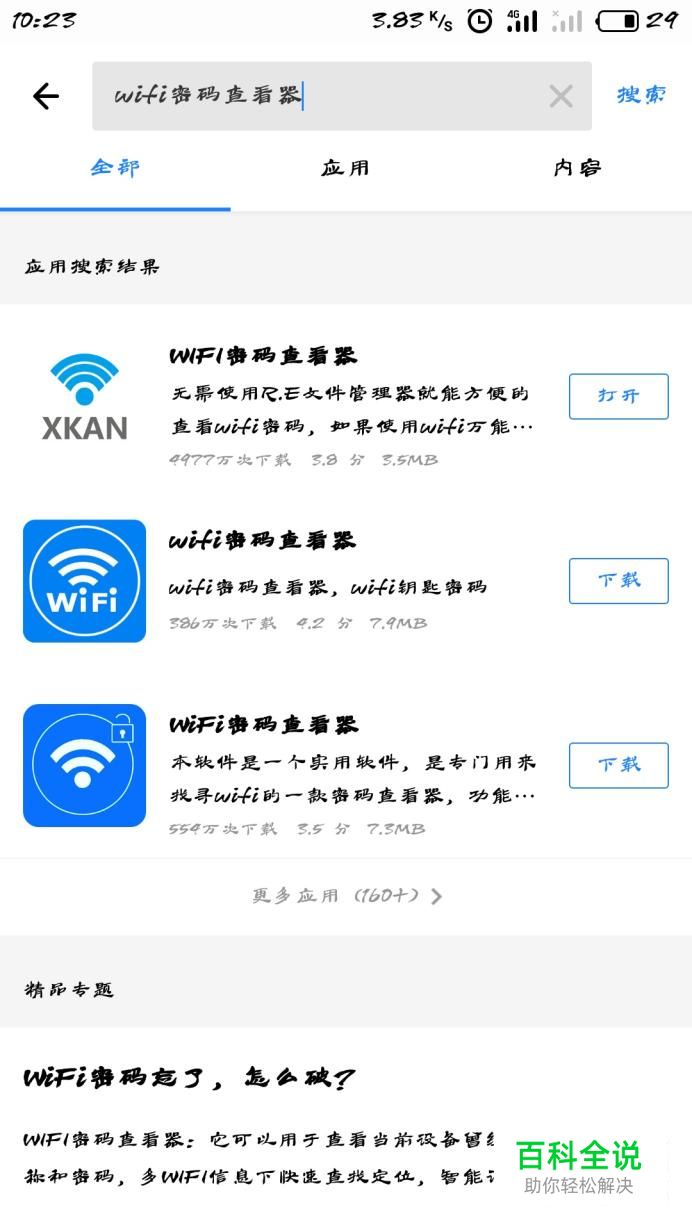Switch to the 内容 tab
692x1230 pixels.
[577, 168]
